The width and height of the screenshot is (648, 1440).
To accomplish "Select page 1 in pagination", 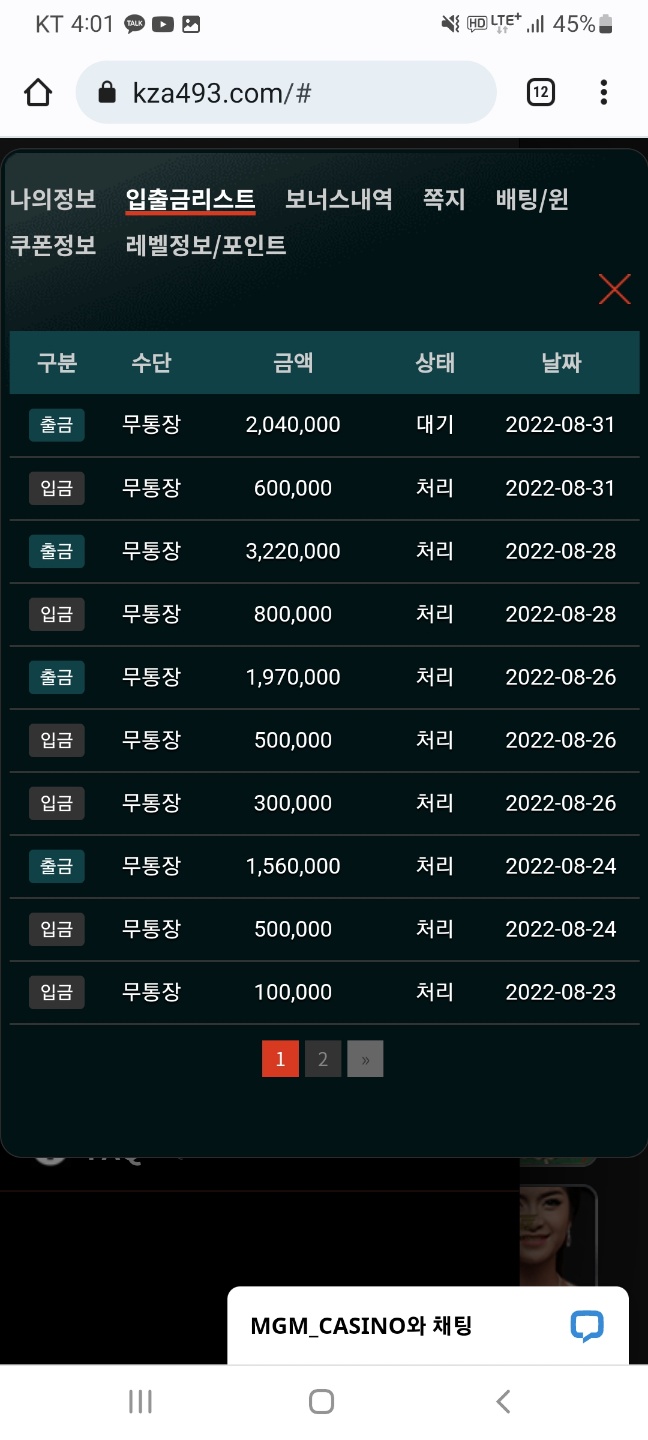I will [280, 1059].
